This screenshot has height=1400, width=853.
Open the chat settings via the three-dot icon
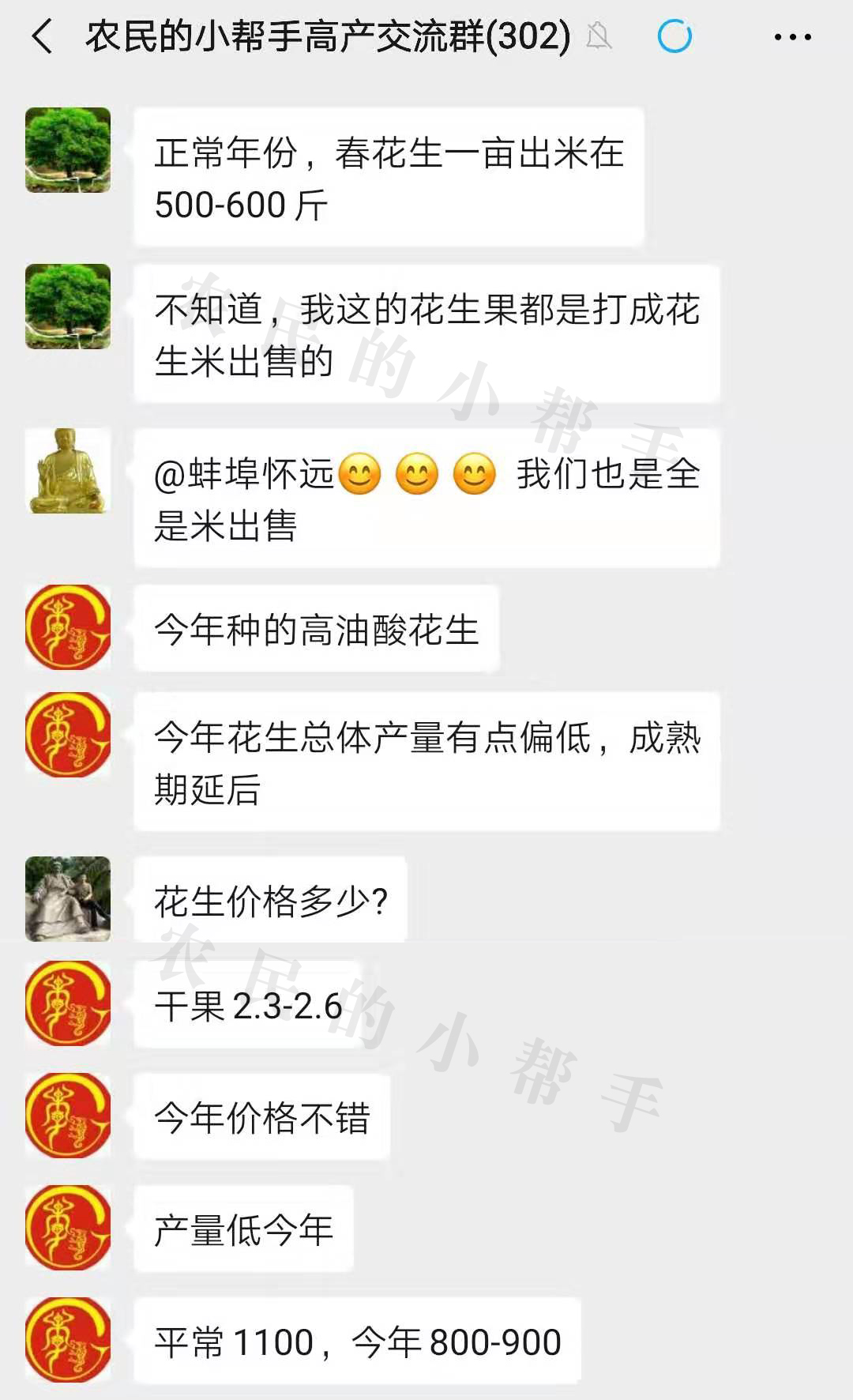point(792,36)
